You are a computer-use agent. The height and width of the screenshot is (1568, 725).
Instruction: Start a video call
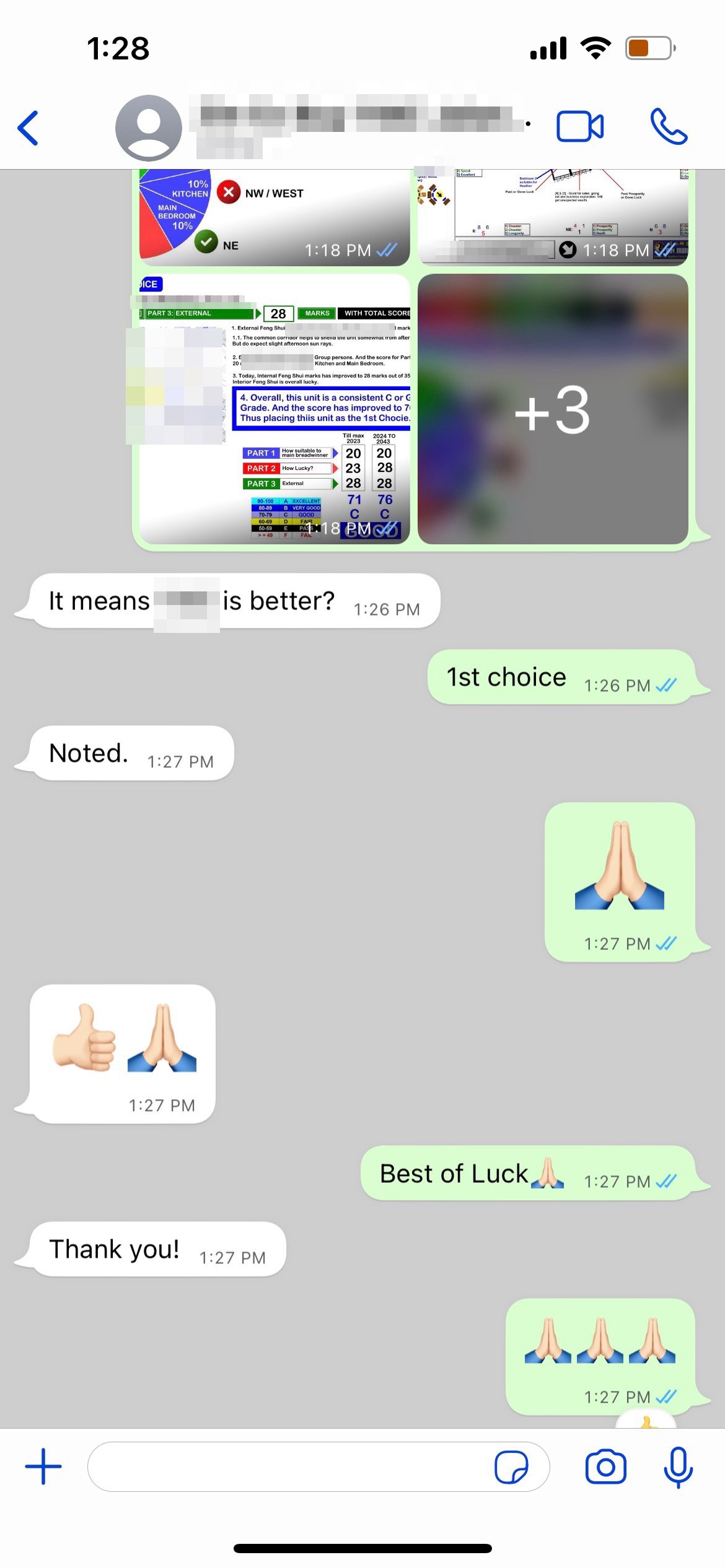(x=579, y=127)
